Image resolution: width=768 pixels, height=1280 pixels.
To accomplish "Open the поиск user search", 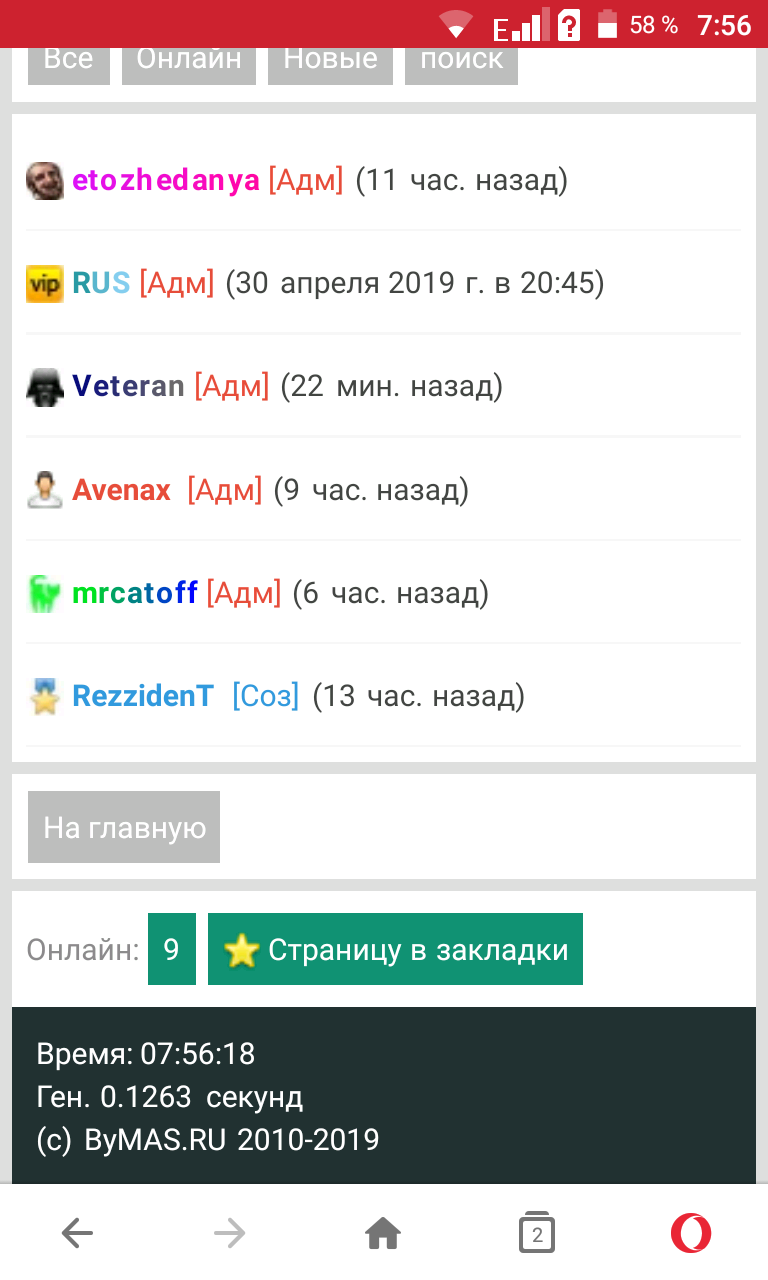I will [x=461, y=60].
